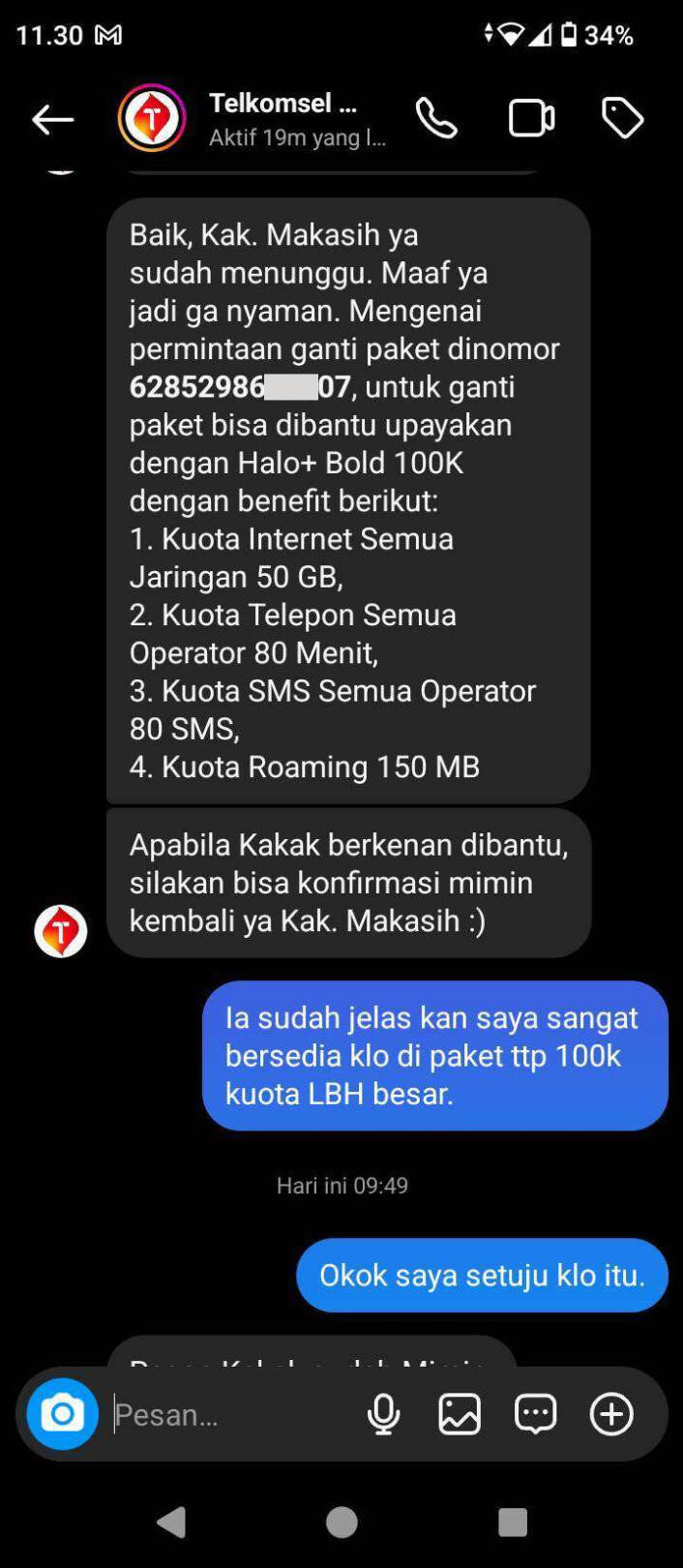The width and height of the screenshot is (683, 1568).
Task: Go back using the top arrow
Action: [52, 119]
